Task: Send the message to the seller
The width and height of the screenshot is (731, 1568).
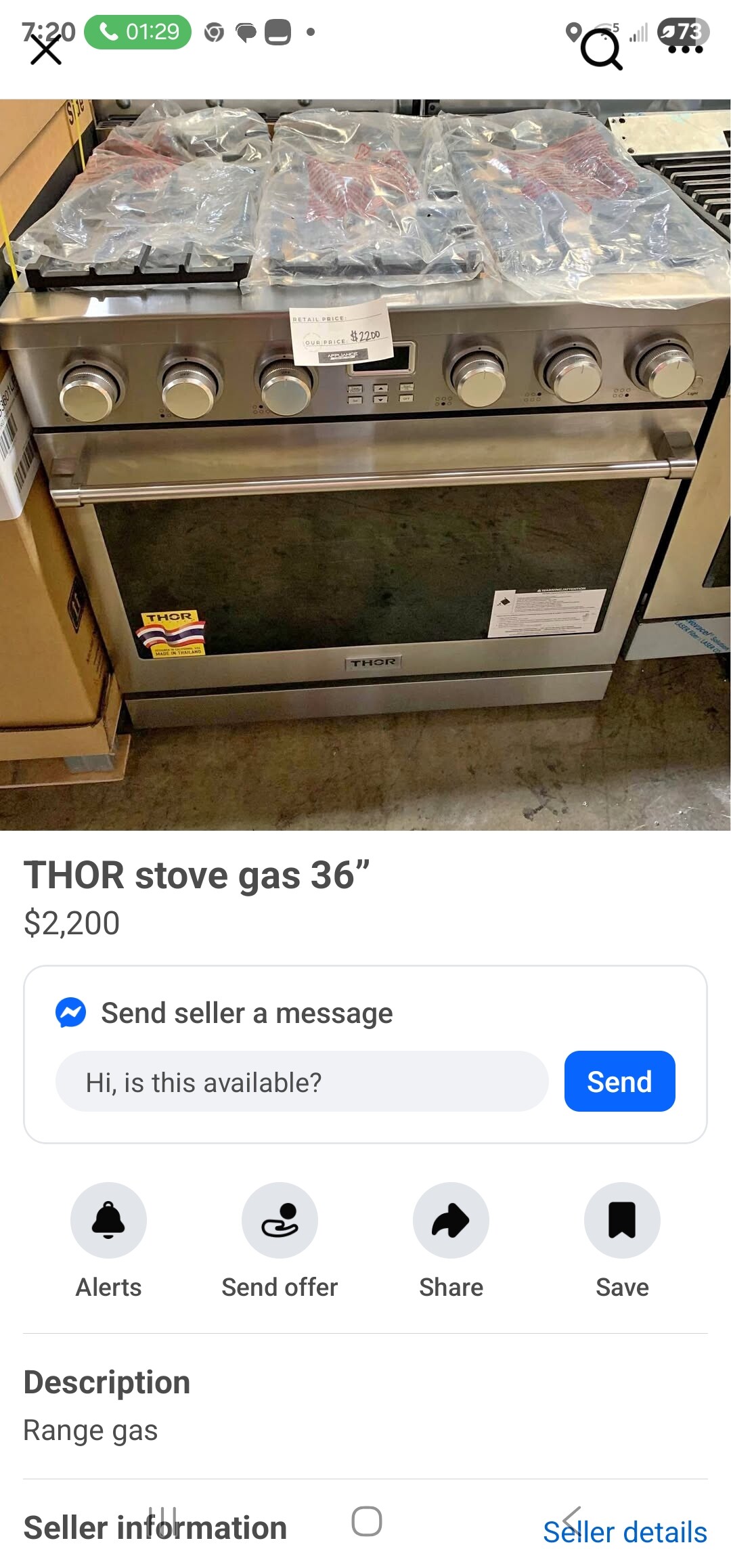Action: point(619,1081)
